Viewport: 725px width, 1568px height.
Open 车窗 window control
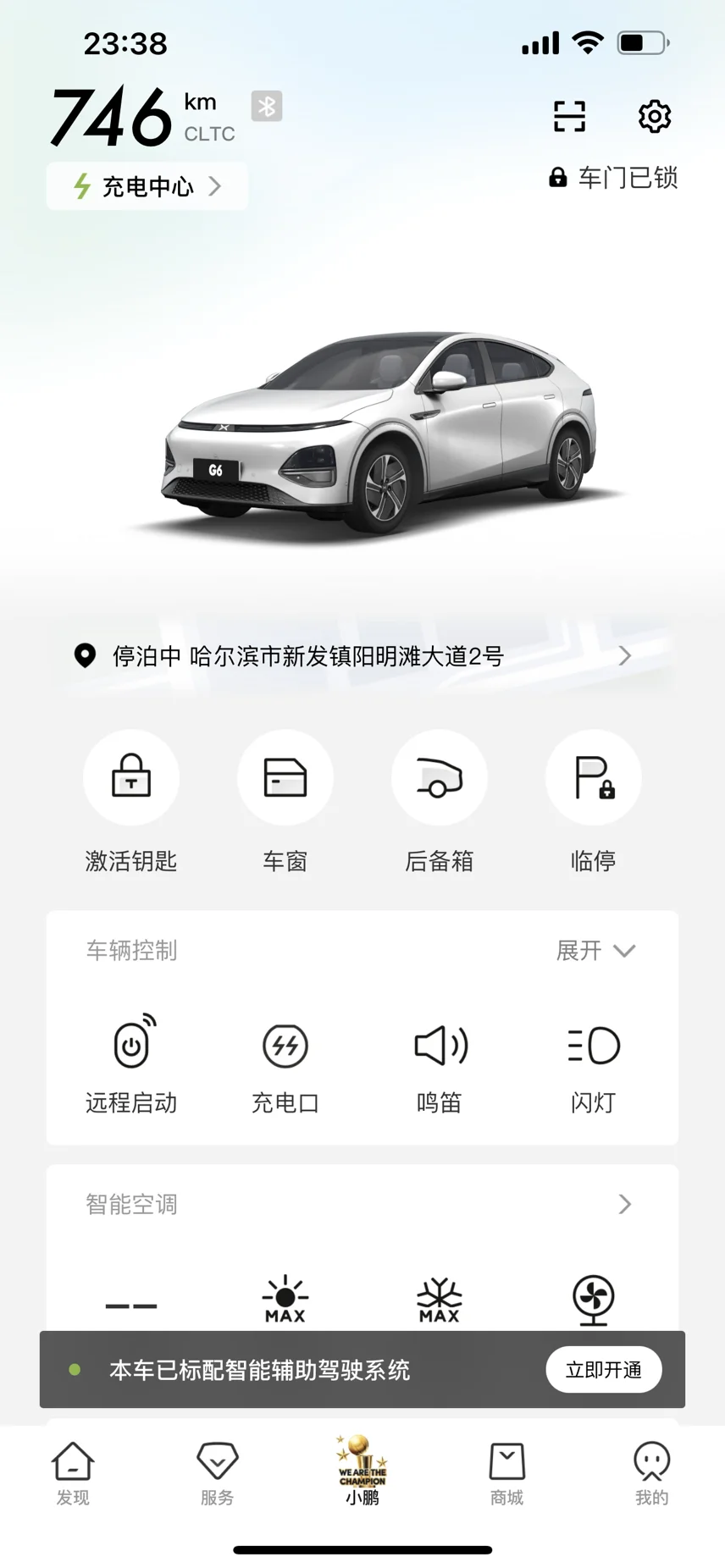pyautogui.click(x=285, y=801)
